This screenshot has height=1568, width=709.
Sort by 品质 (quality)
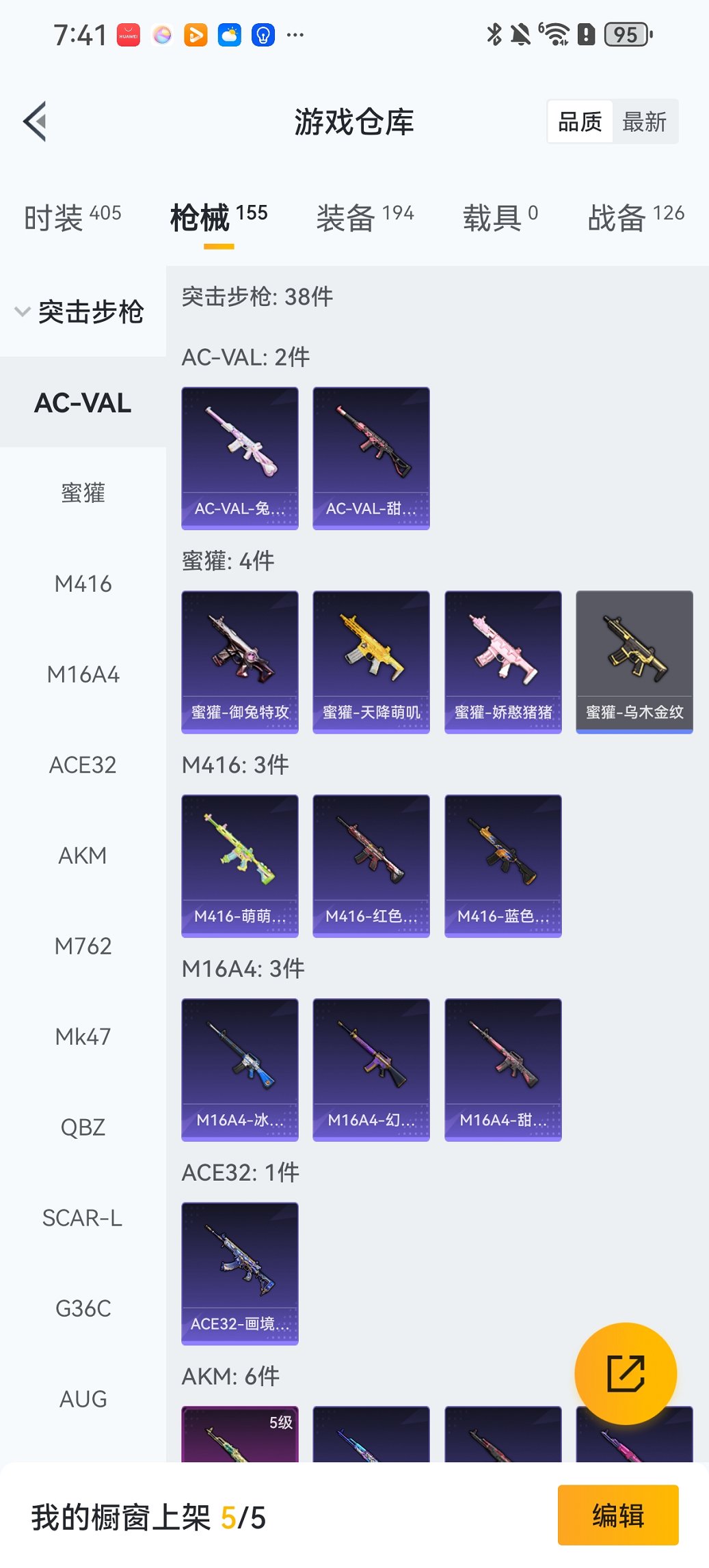(x=580, y=122)
